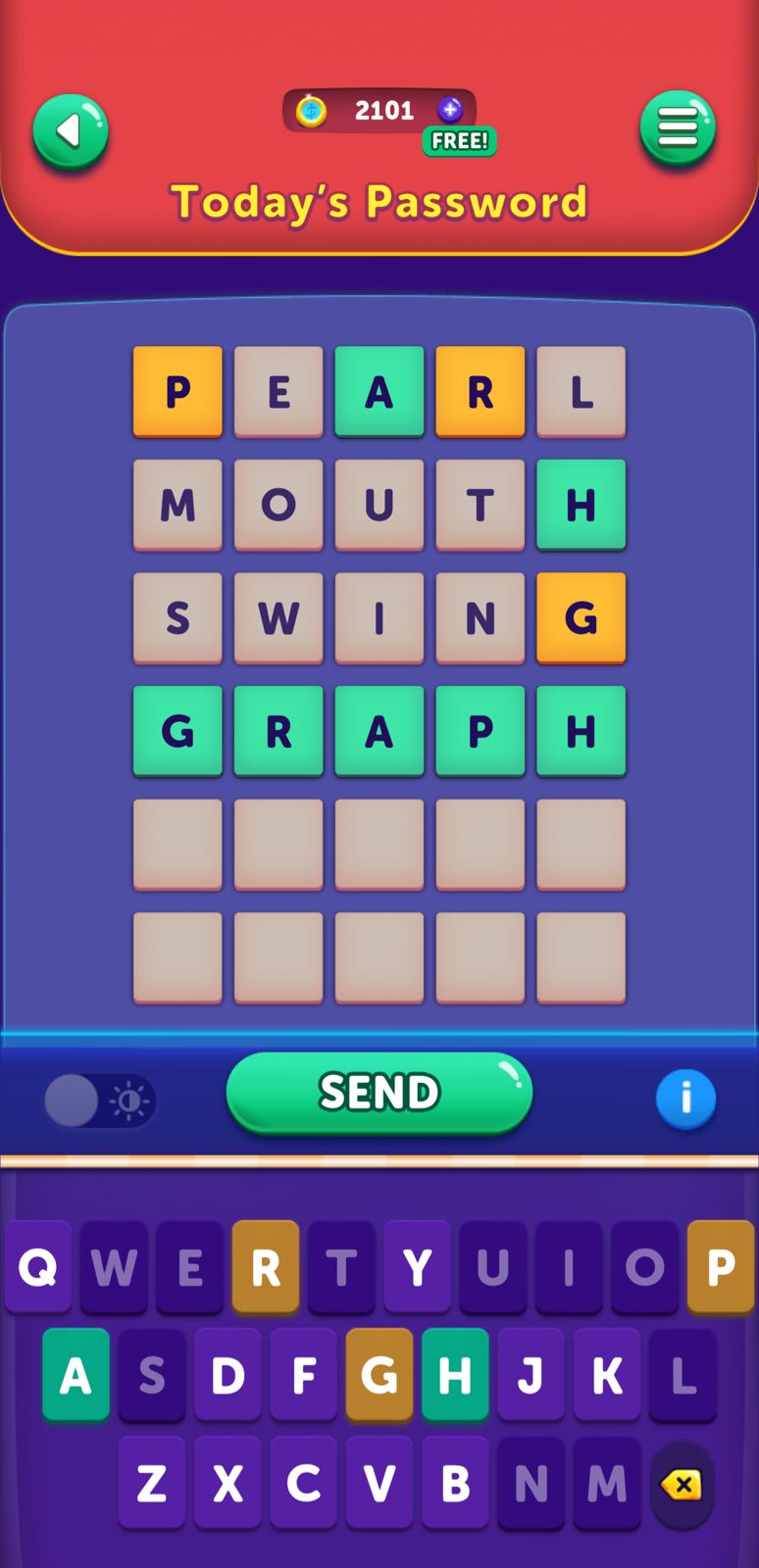Delete the last letter with backspace

pyautogui.click(x=682, y=1485)
